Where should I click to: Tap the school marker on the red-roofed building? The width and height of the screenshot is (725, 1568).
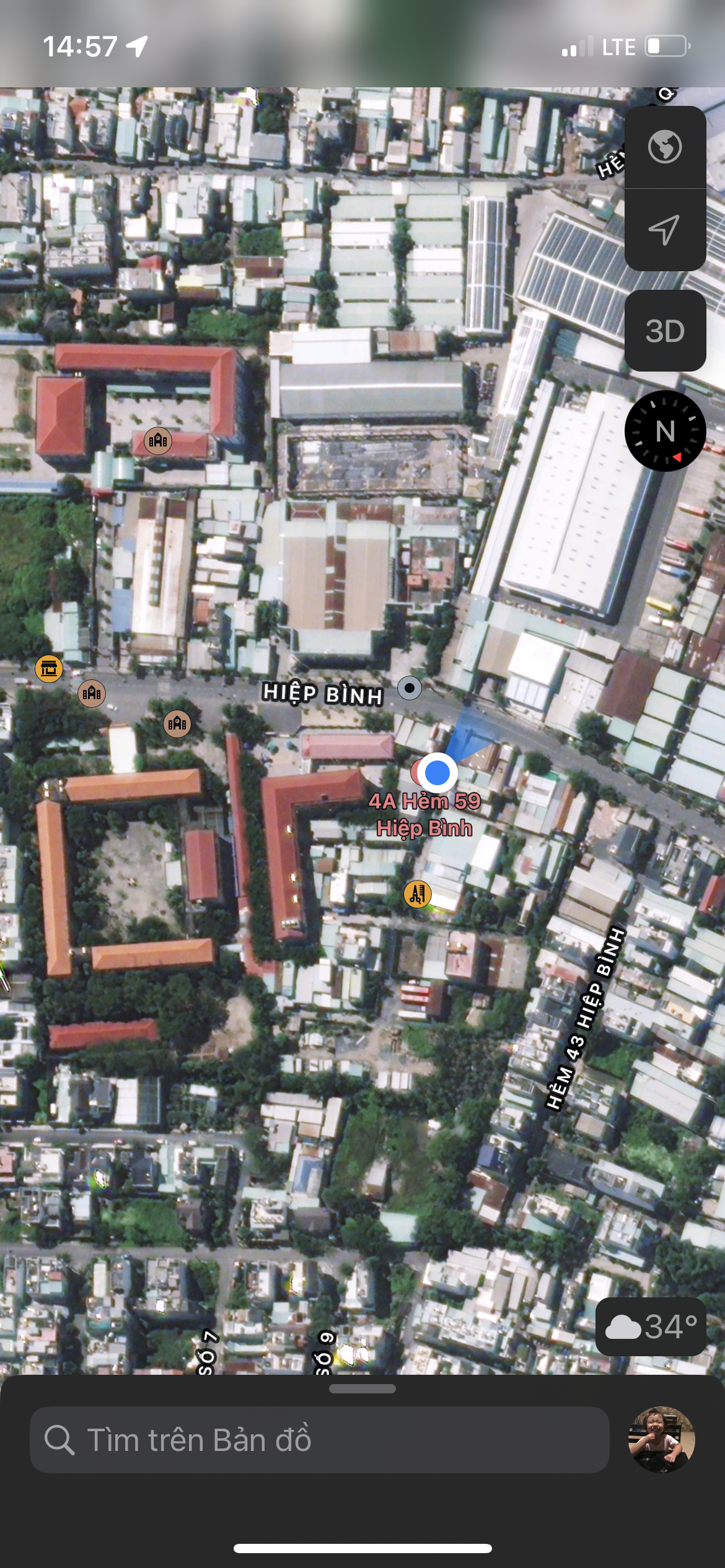coord(158,441)
